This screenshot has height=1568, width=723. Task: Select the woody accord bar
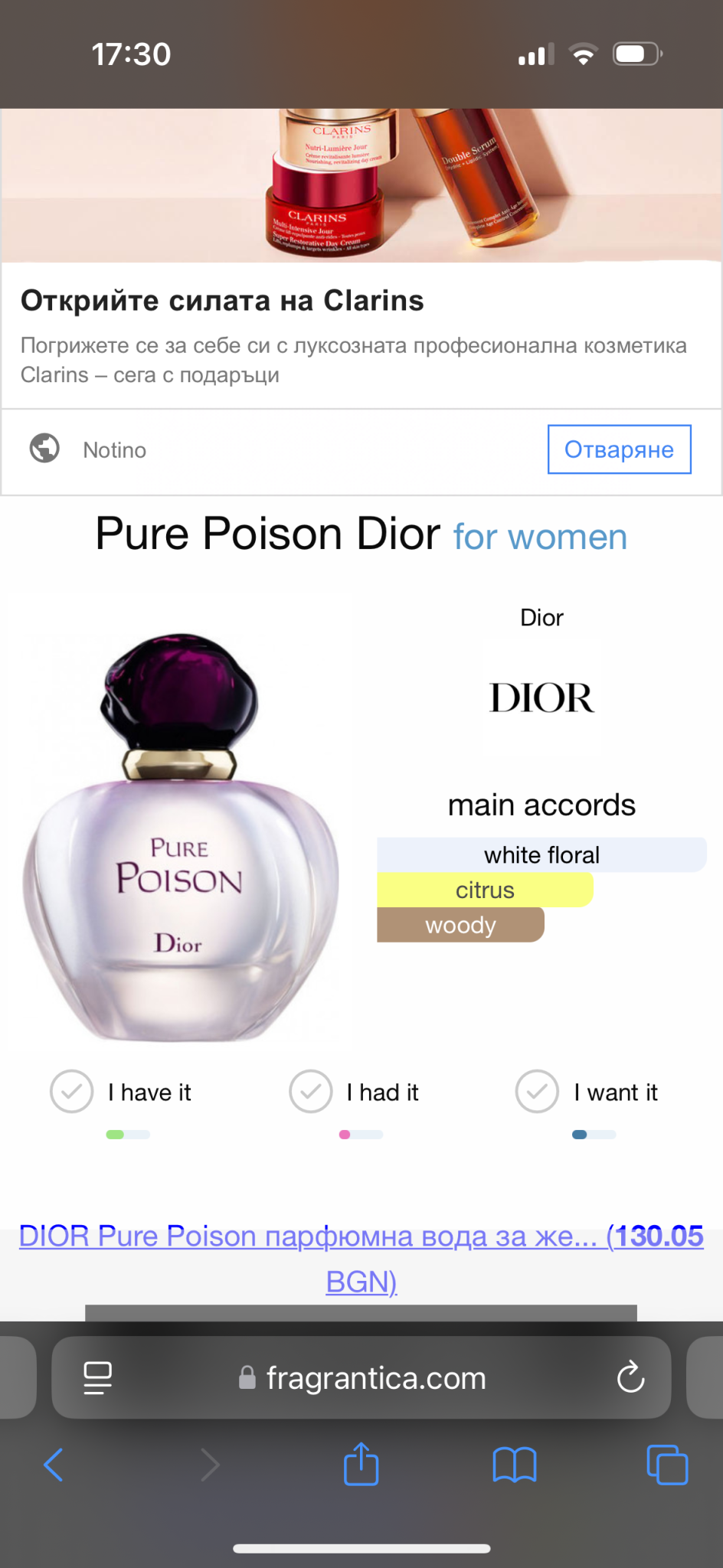(x=460, y=925)
